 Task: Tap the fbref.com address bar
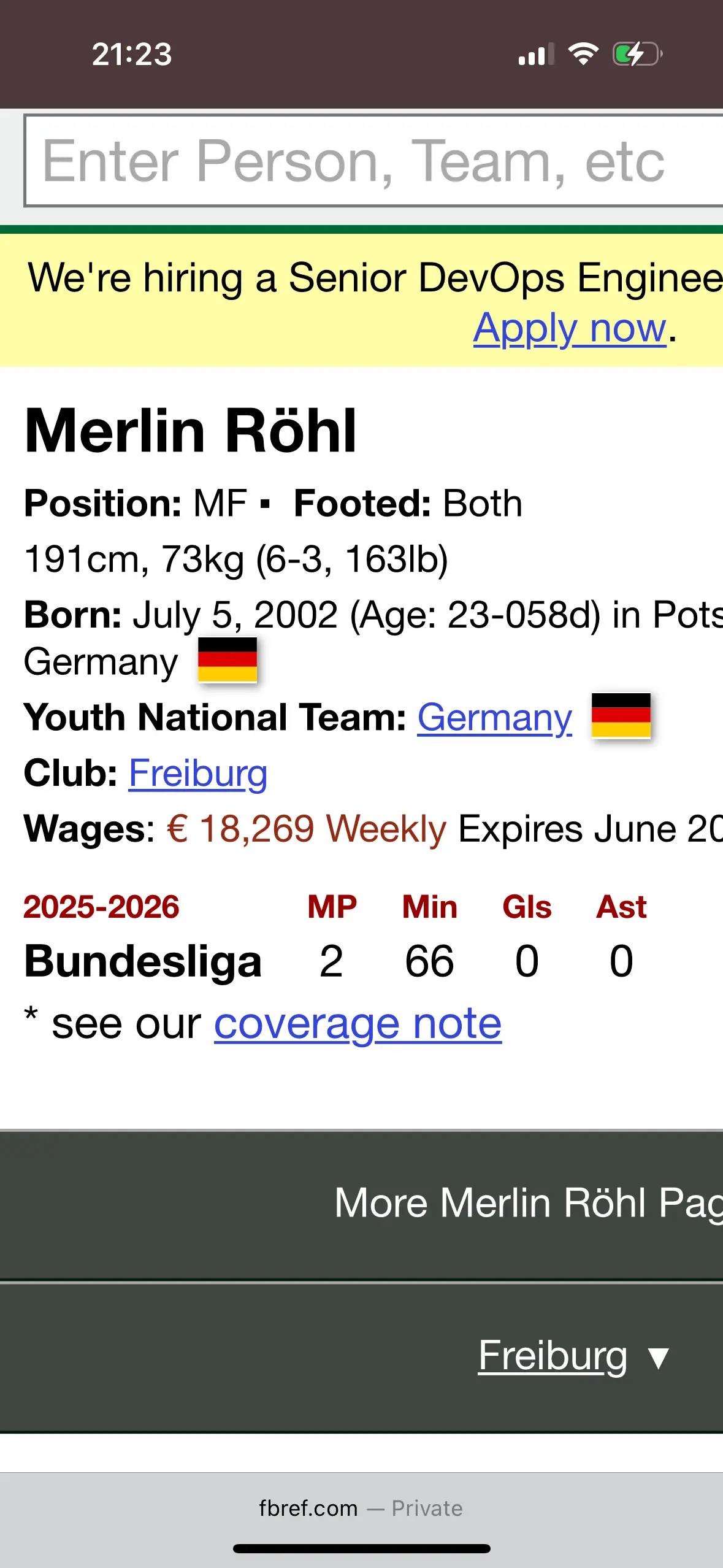(x=361, y=1508)
